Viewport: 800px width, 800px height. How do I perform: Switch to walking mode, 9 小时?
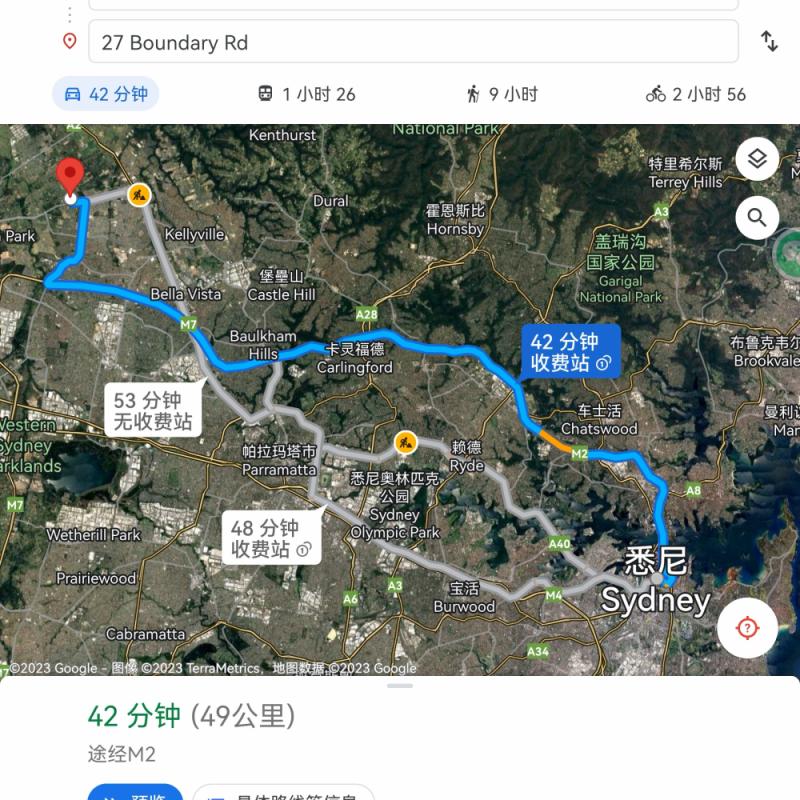[x=501, y=94]
